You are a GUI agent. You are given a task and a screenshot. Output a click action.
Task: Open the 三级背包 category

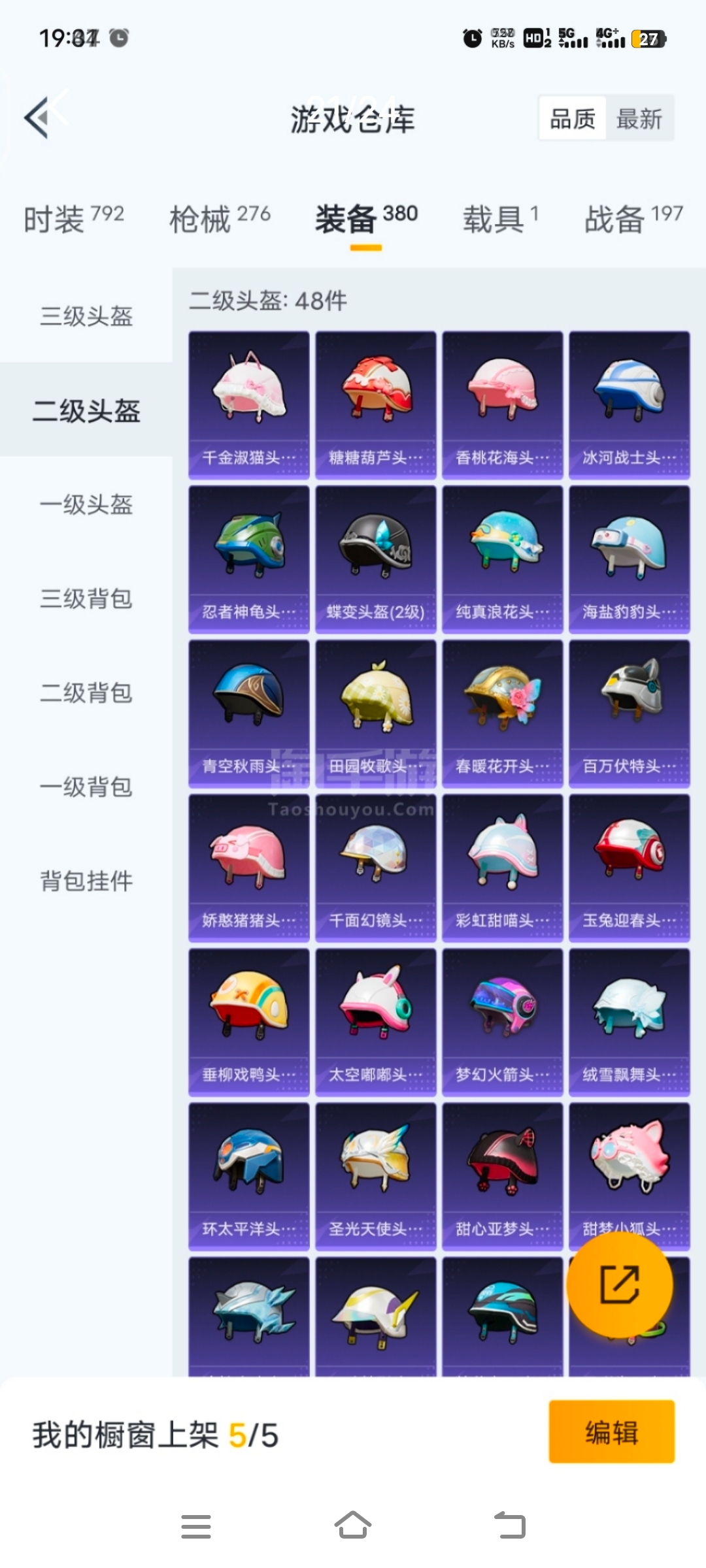click(86, 598)
